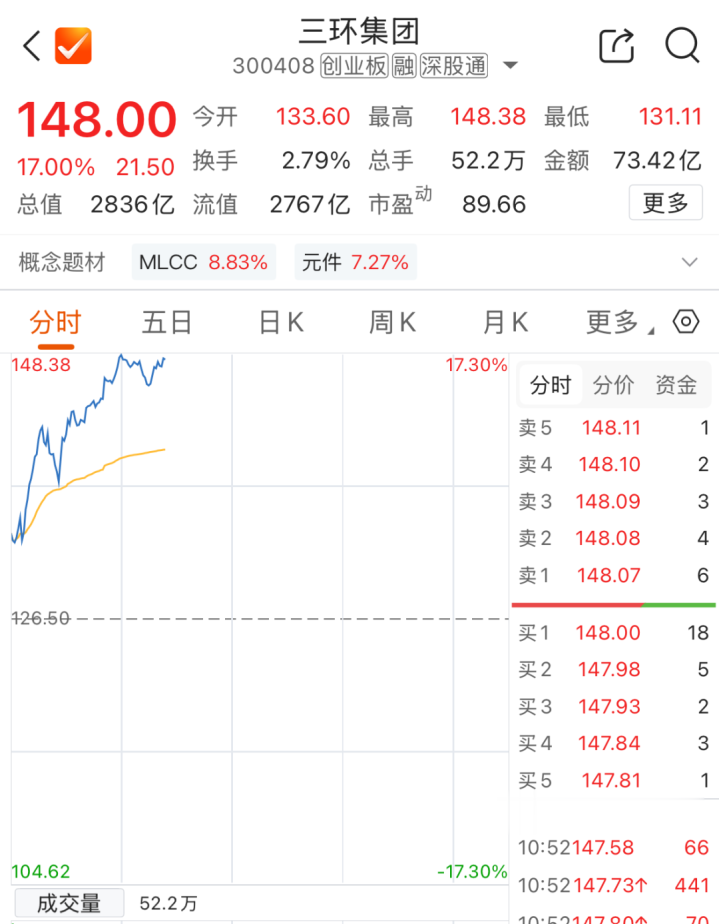Share this stock page
The image size is (719, 924).
coord(616,45)
